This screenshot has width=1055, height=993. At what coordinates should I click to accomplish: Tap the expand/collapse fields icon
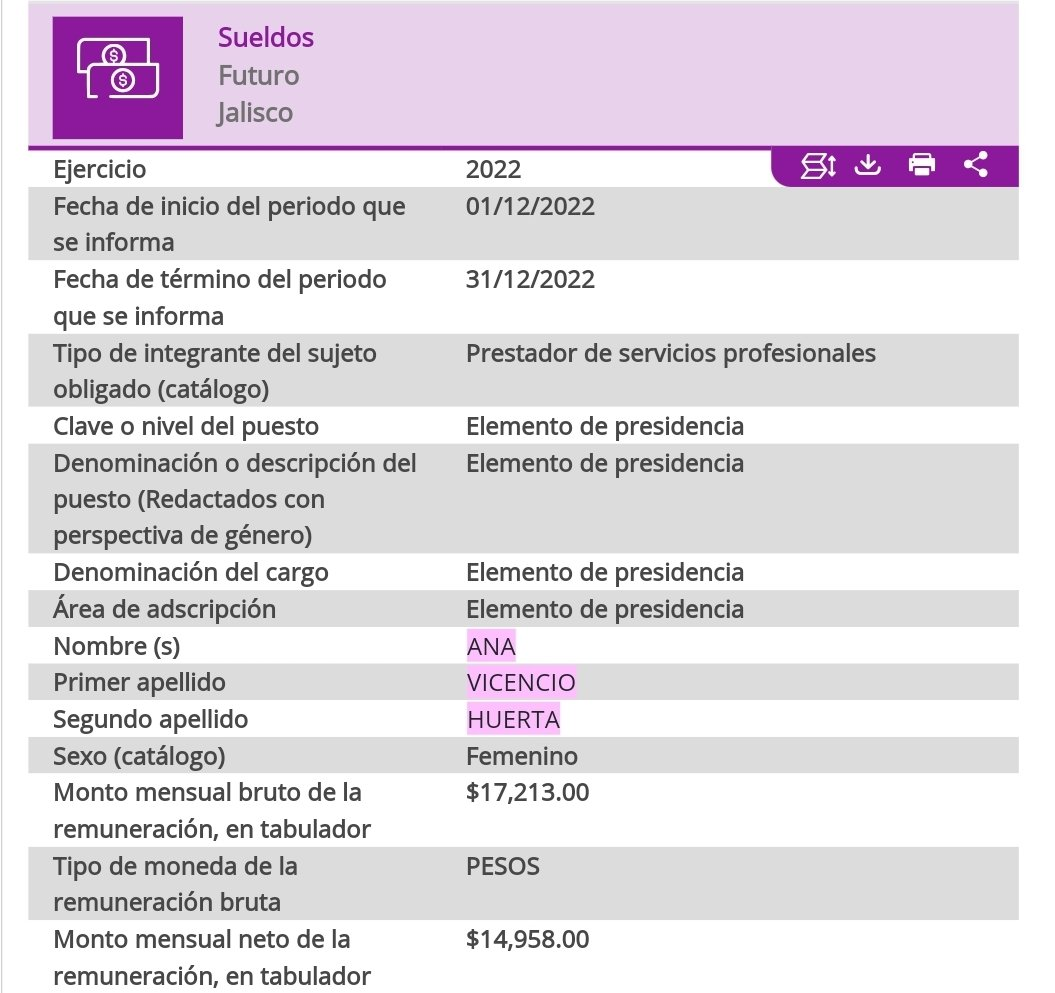(x=818, y=166)
